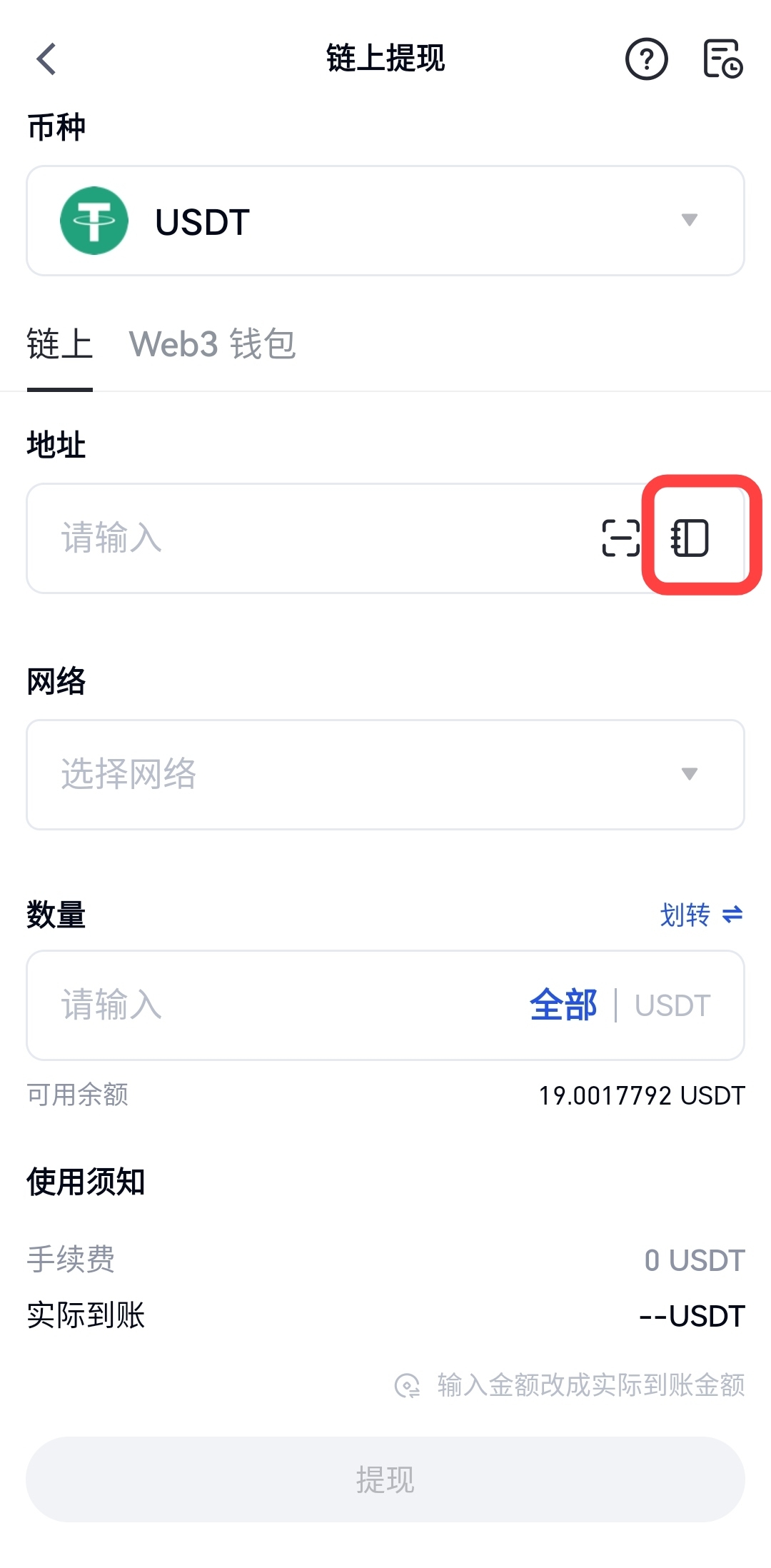Tap the 划转 transfer link
The image size is (771, 1568).
(700, 914)
